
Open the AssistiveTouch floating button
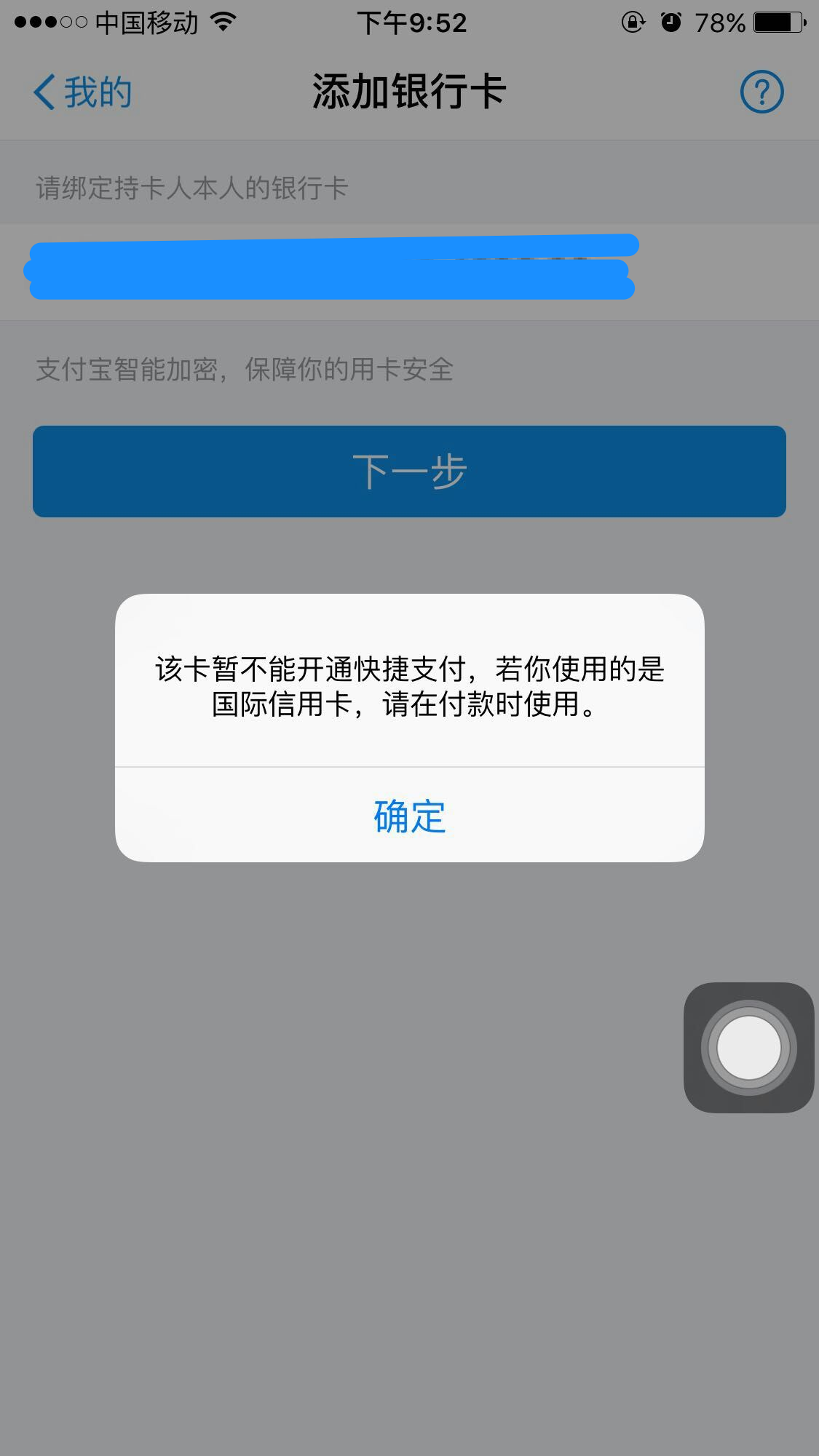[x=748, y=1047]
